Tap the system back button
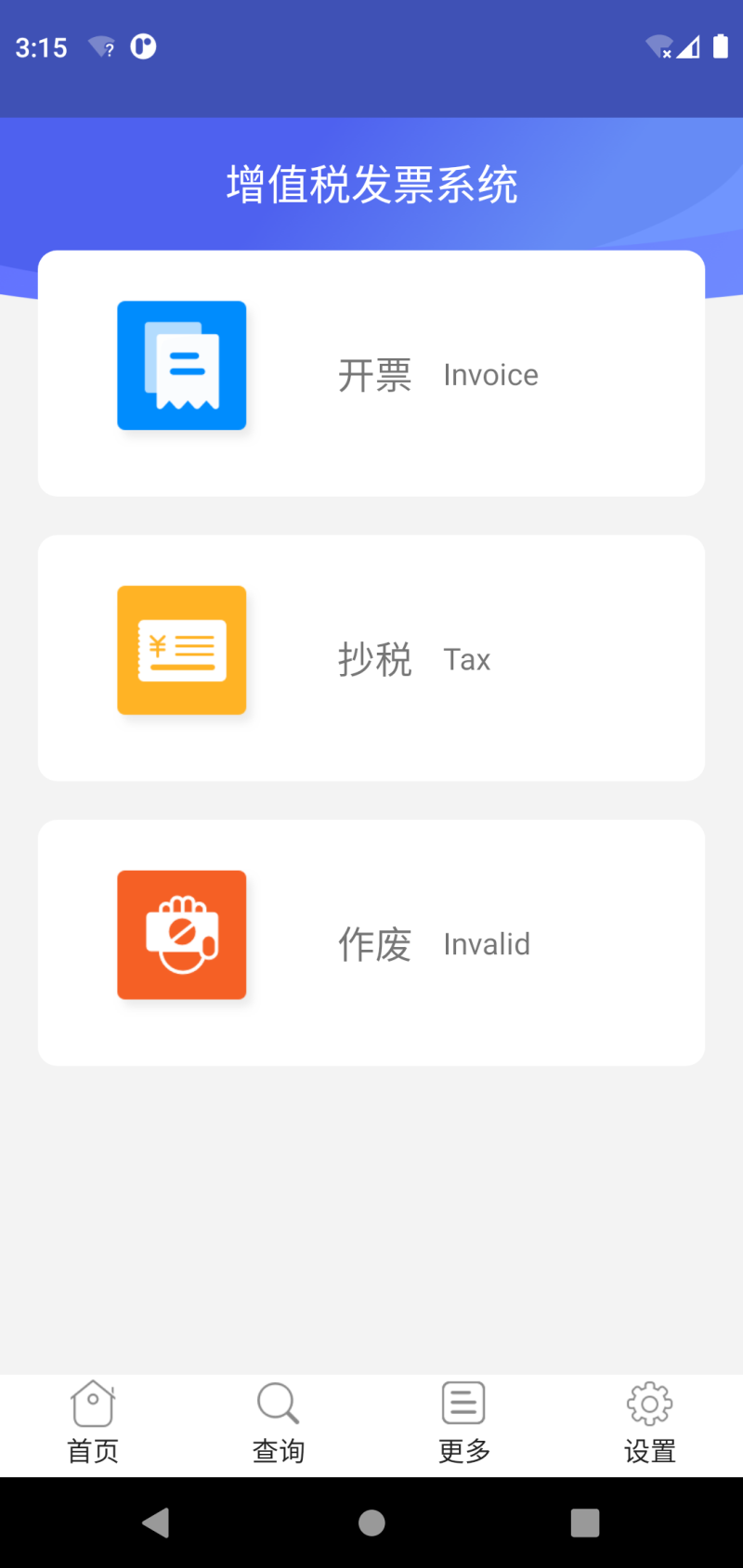 pyautogui.click(x=156, y=1523)
